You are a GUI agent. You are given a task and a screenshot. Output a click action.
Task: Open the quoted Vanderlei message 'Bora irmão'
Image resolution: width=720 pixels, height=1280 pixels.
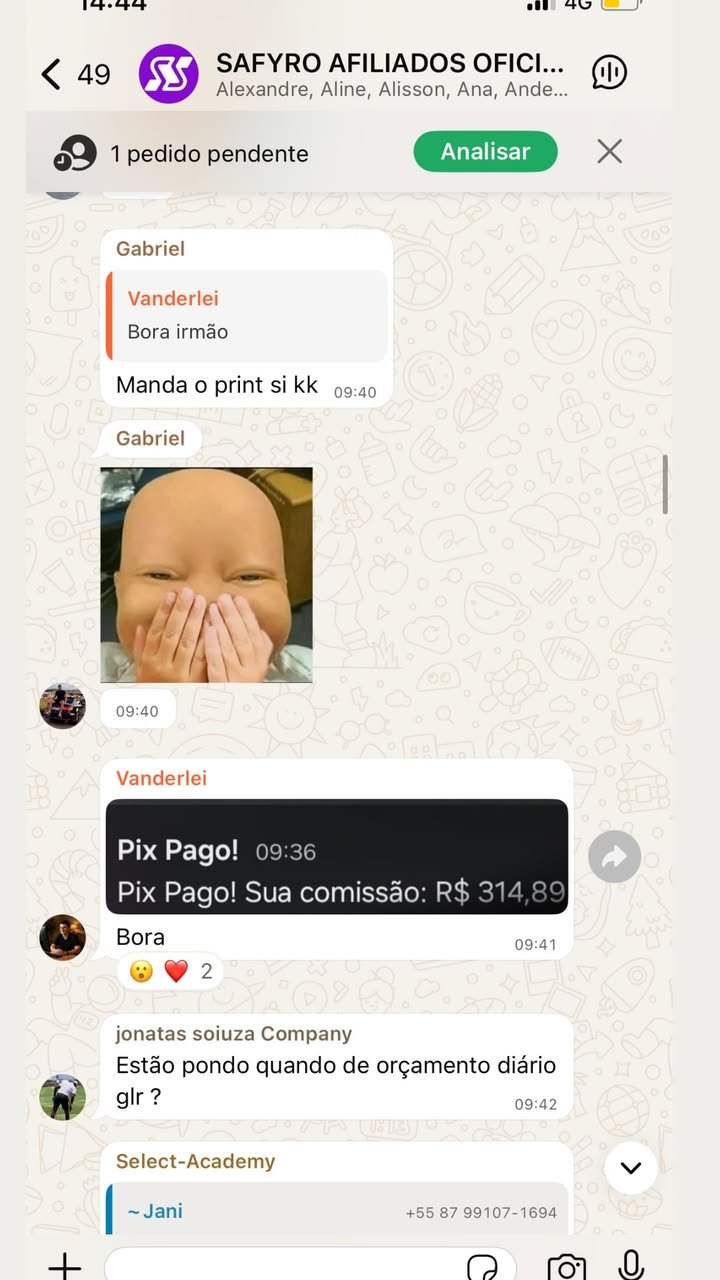(x=247, y=315)
